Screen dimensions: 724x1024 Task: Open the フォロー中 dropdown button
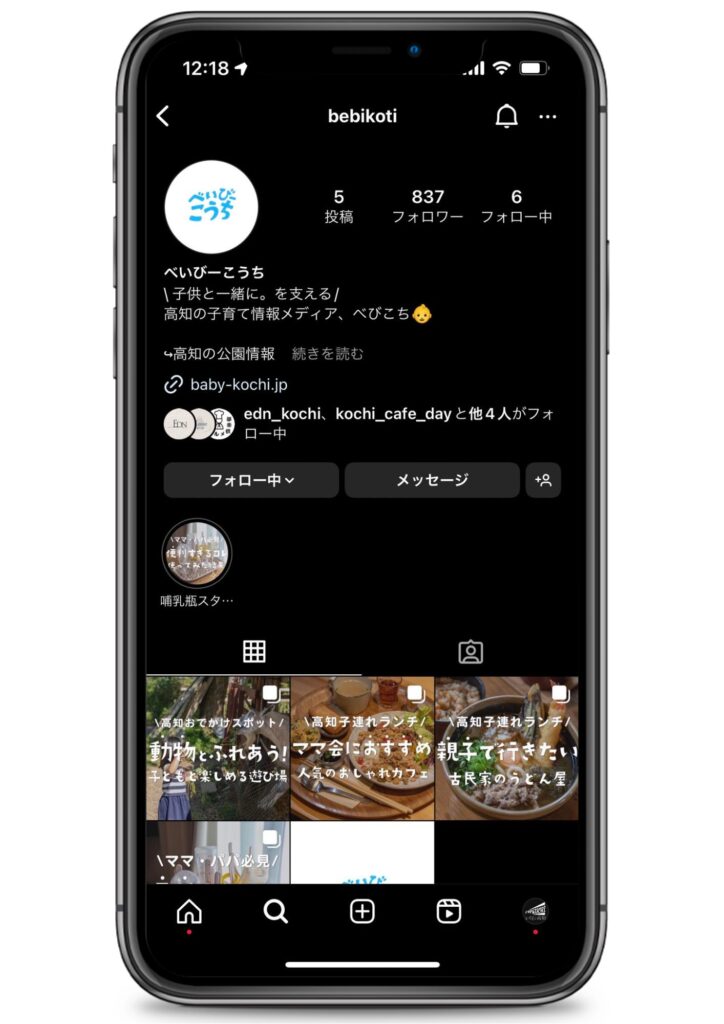click(x=251, y=480)
